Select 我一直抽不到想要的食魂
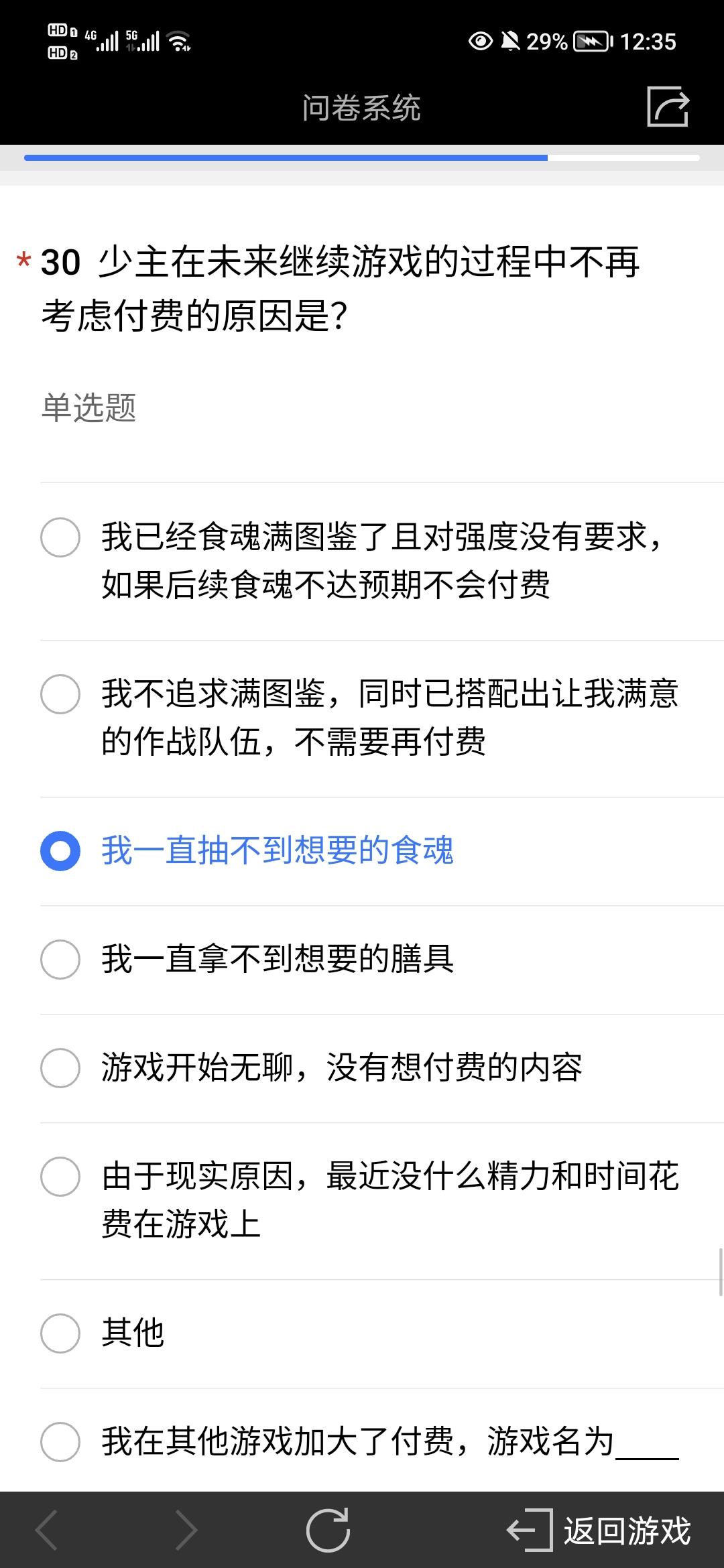This screenshot has height=1568, width=724. tap(382, 851)
